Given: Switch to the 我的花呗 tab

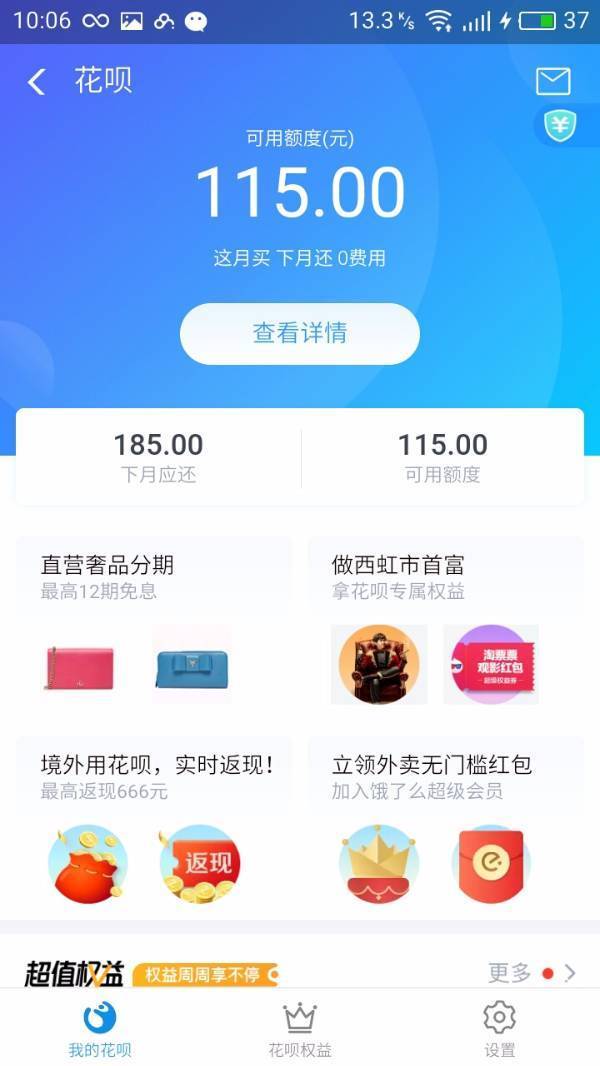Looking at the screenshot, I should pos(100,1028).
